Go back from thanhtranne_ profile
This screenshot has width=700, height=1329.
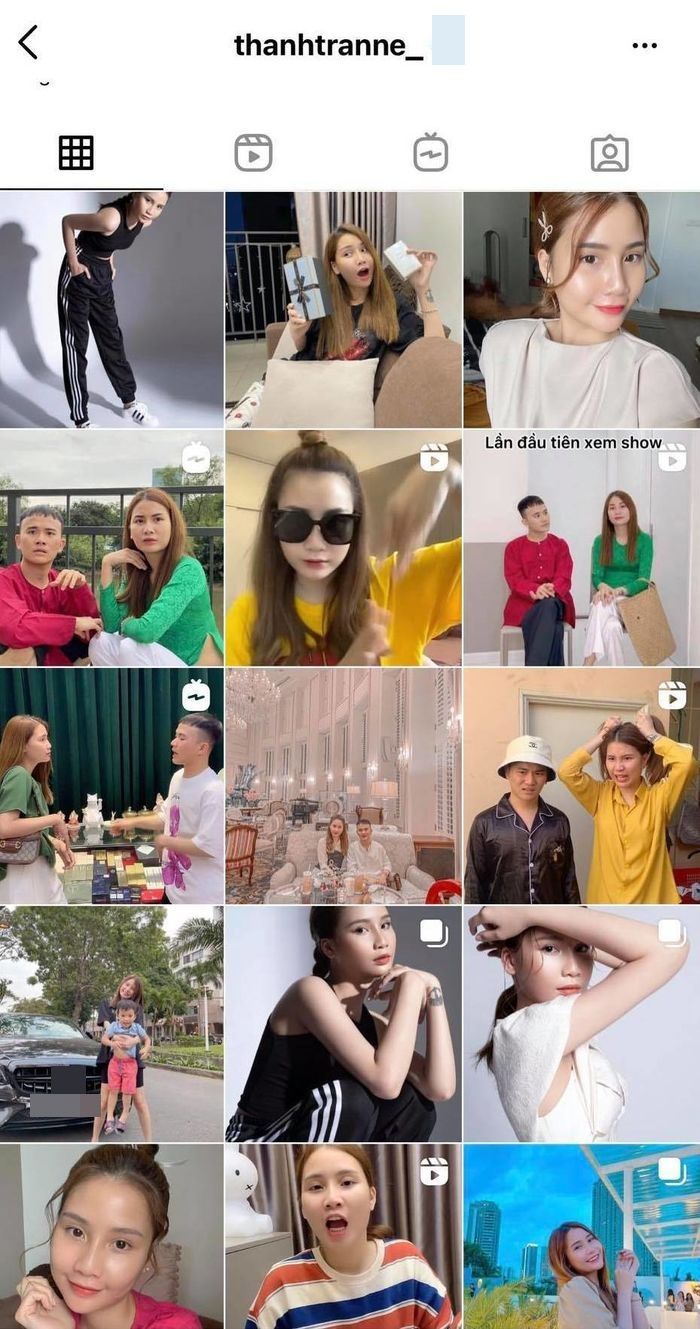click(x=28, y=43)
